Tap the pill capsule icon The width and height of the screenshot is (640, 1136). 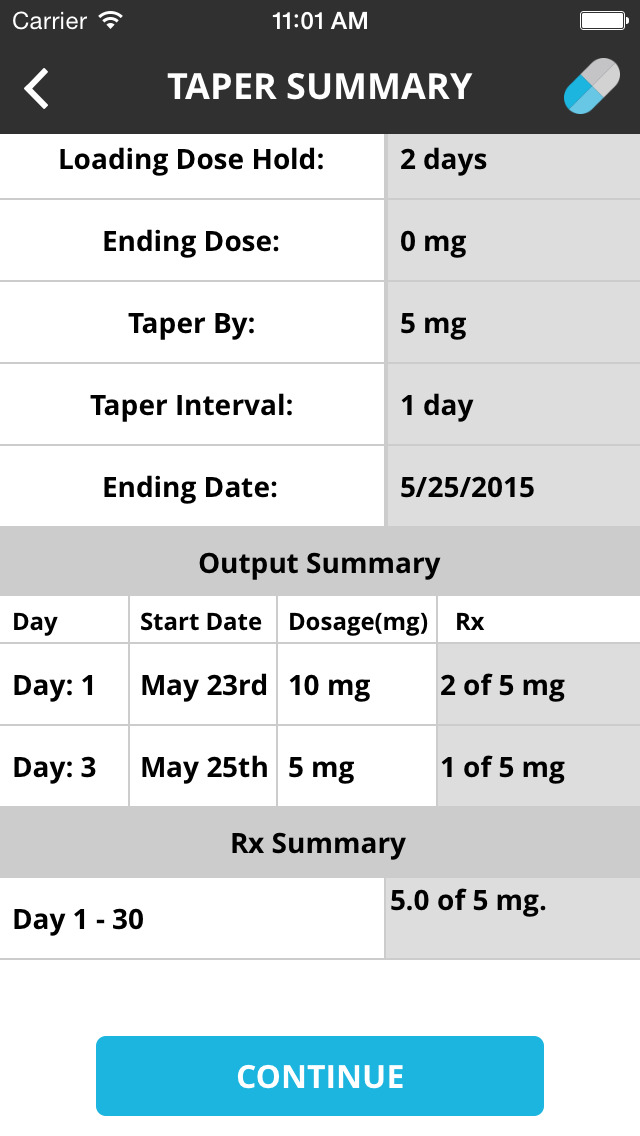click(592, 87)
